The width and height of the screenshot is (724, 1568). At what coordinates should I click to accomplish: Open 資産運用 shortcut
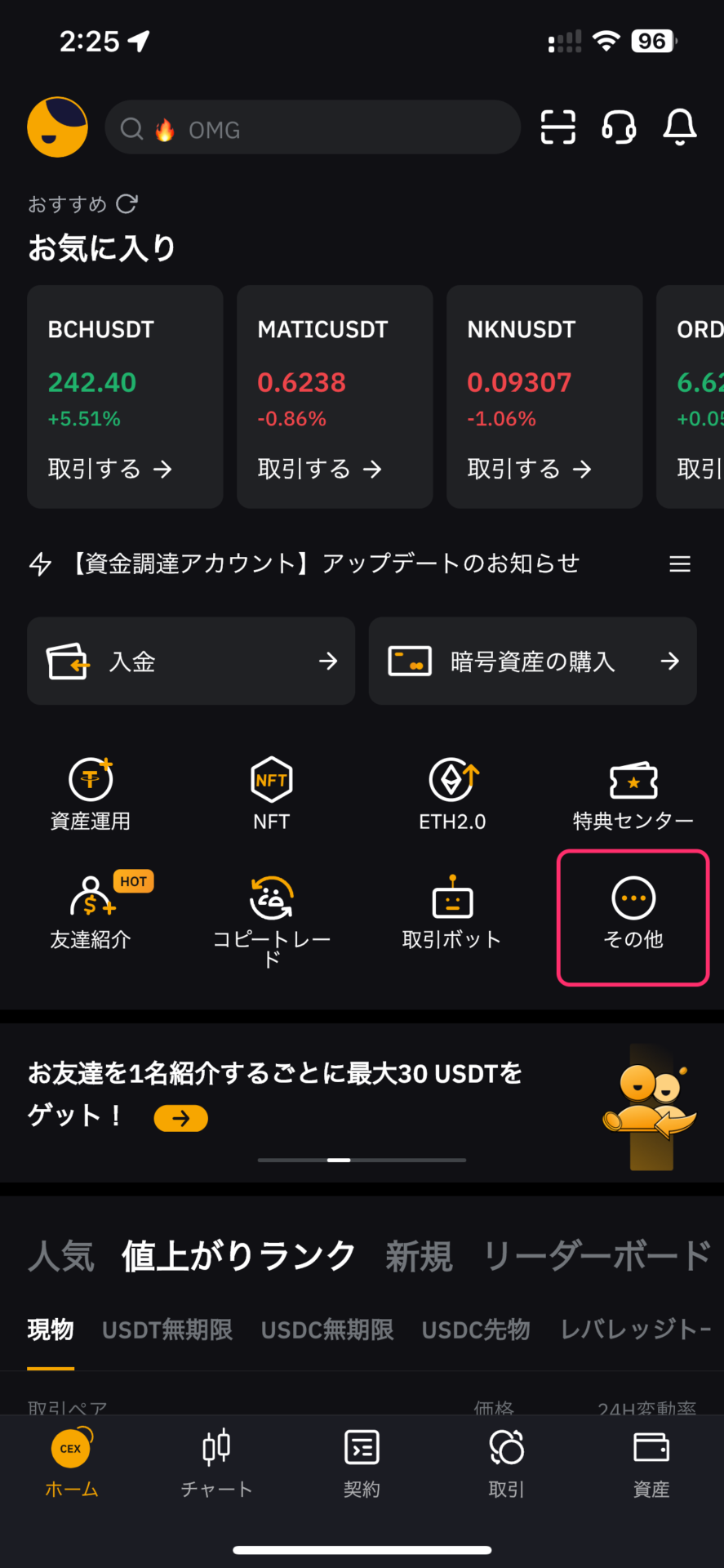(91, 795)
